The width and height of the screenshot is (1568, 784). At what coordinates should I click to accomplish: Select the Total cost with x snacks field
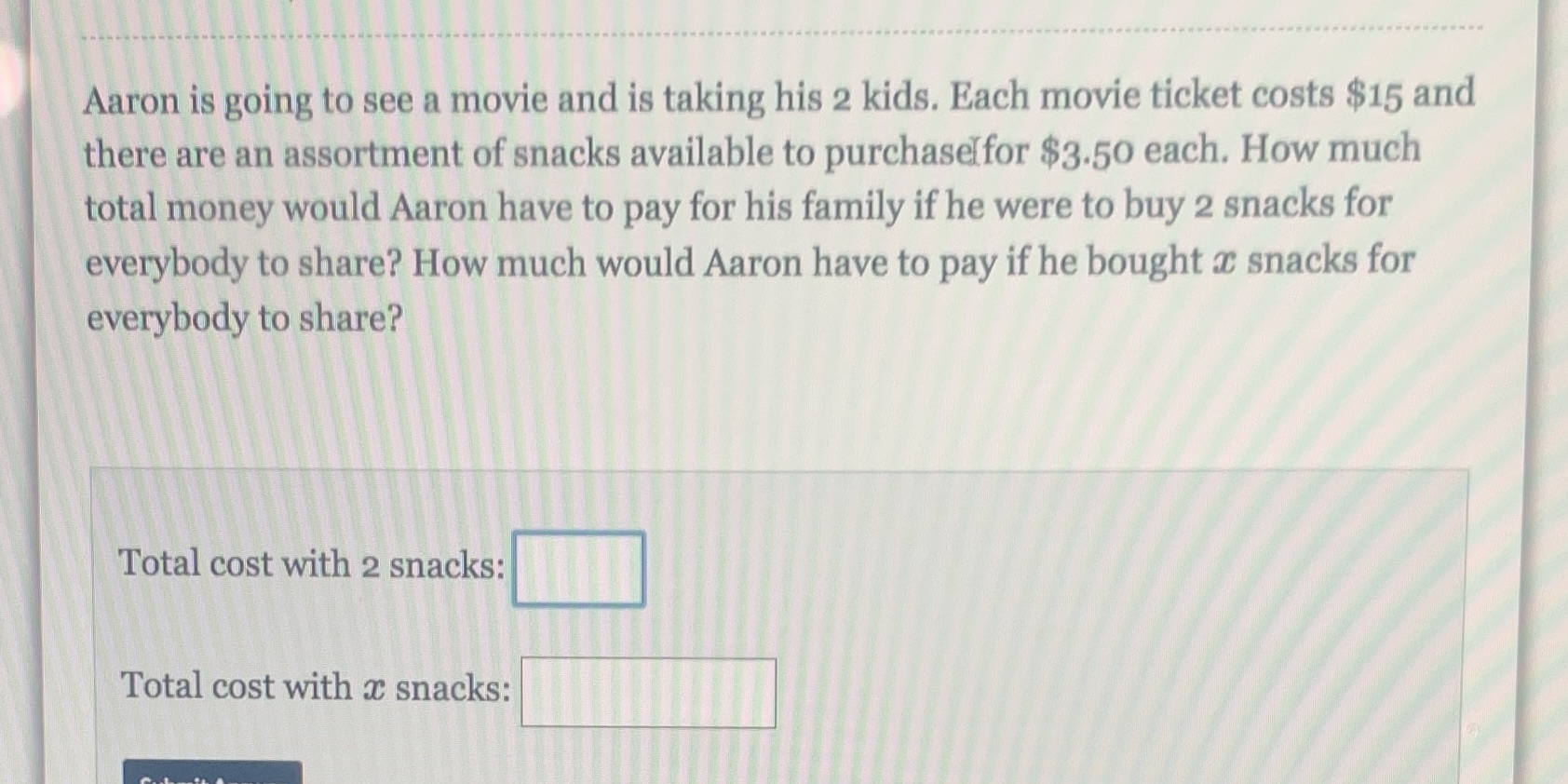point(648,693)
